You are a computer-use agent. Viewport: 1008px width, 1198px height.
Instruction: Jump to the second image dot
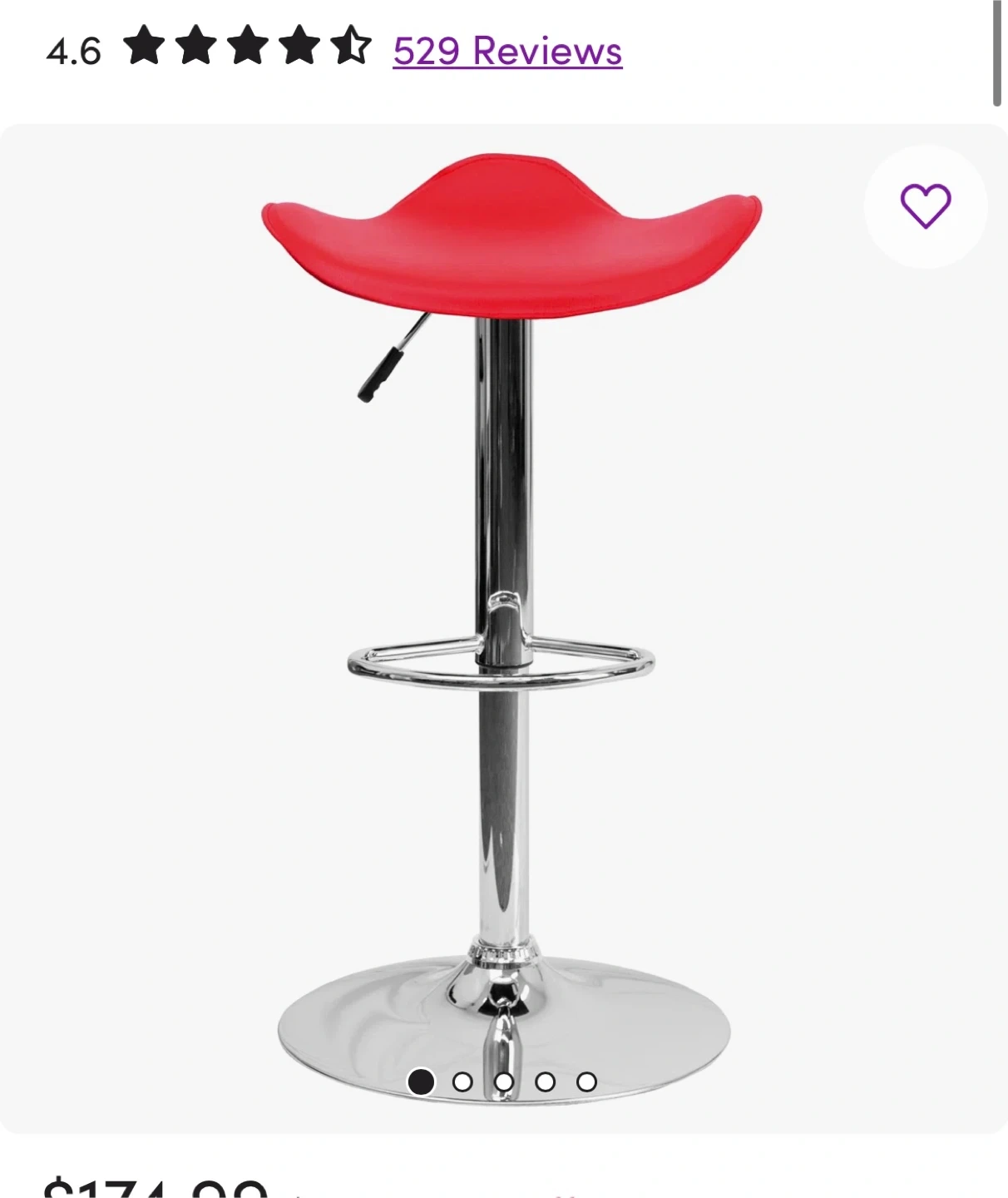tap(462, 1082)
